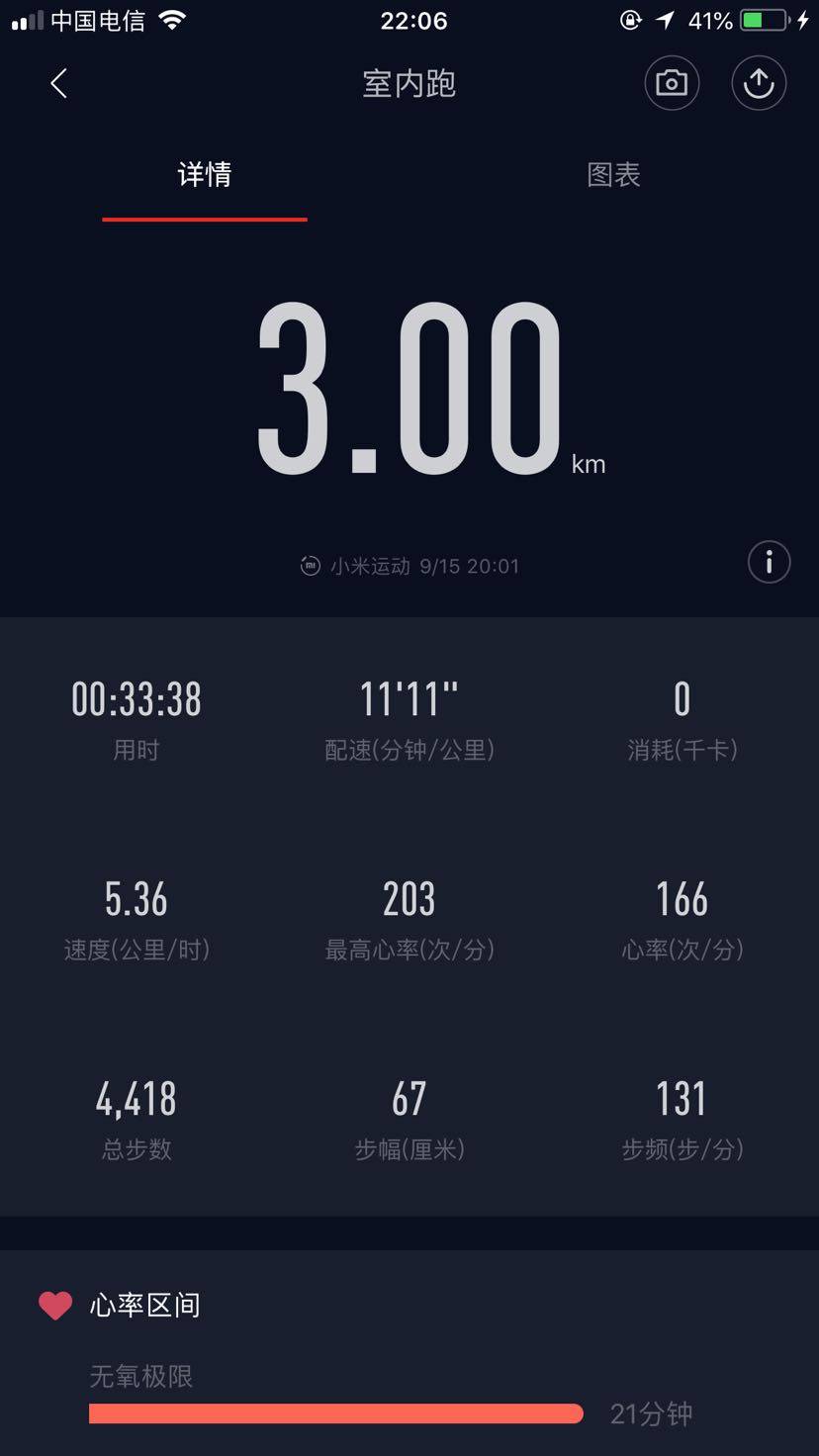Share this indoor run record
Screen dimensions: 819x1456
click(759, 84)
